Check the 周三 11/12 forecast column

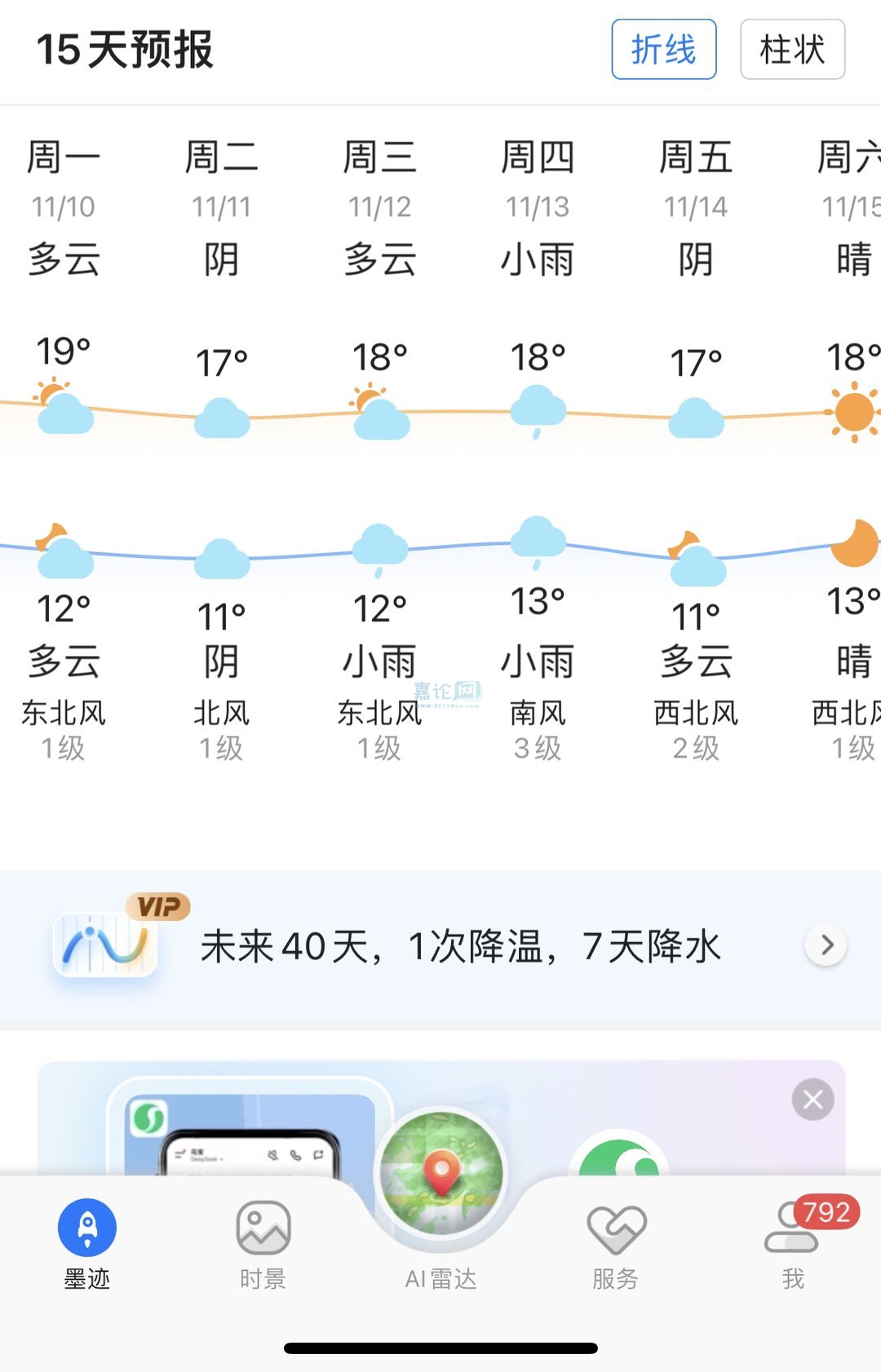[379, 449]
